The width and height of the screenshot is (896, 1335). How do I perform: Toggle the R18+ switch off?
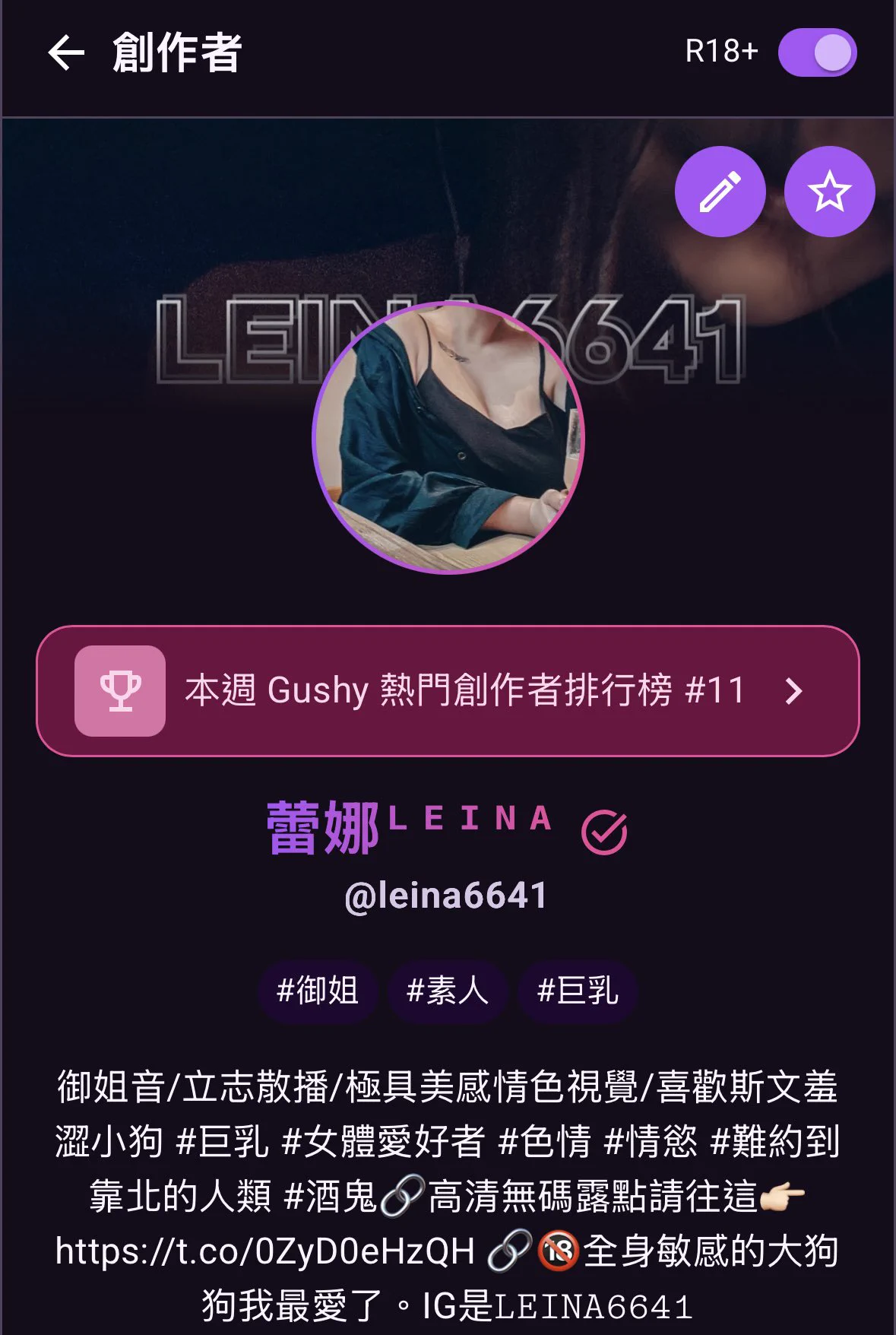[x=817, y=53]
